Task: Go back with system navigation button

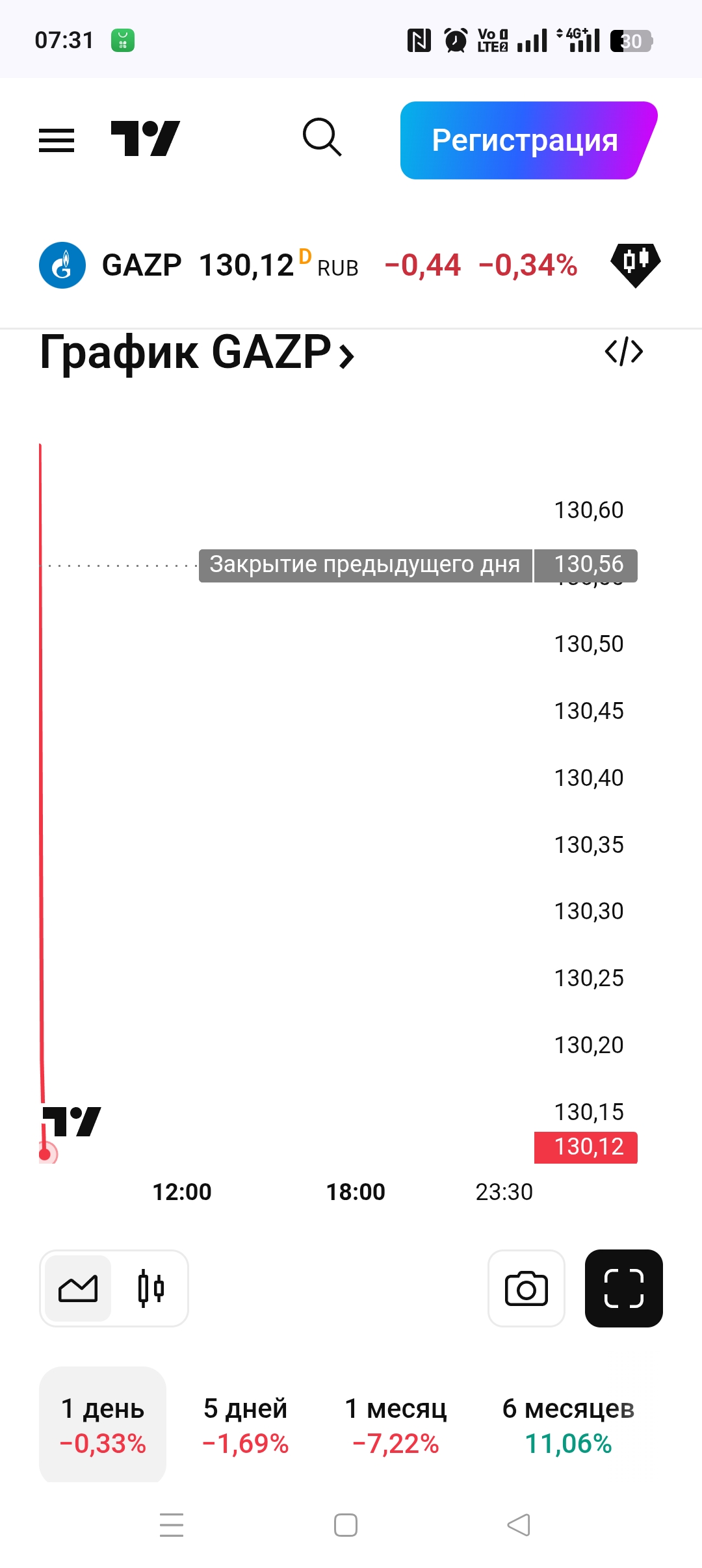Action: (519, 1524)
